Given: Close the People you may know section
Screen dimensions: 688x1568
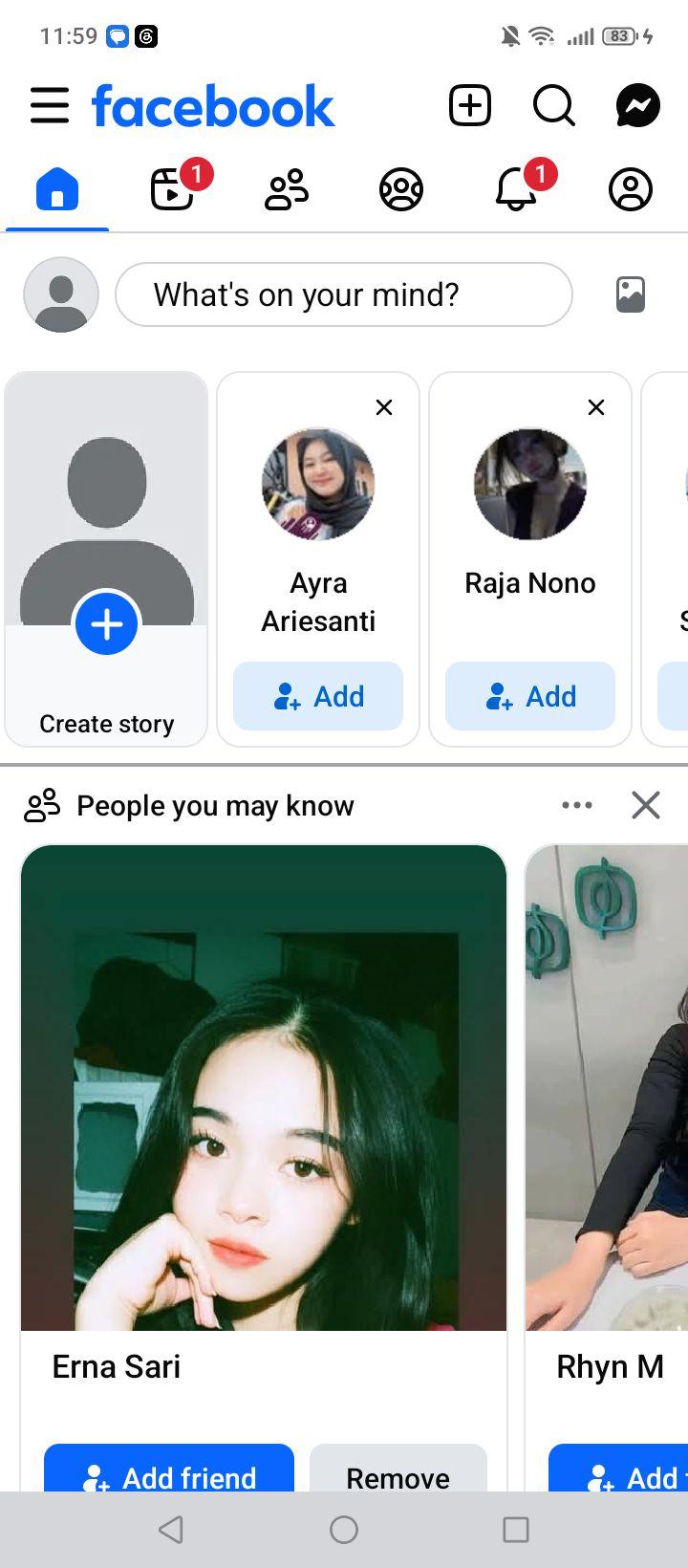Looking at the screenshot, I should [x=646, y=805].
